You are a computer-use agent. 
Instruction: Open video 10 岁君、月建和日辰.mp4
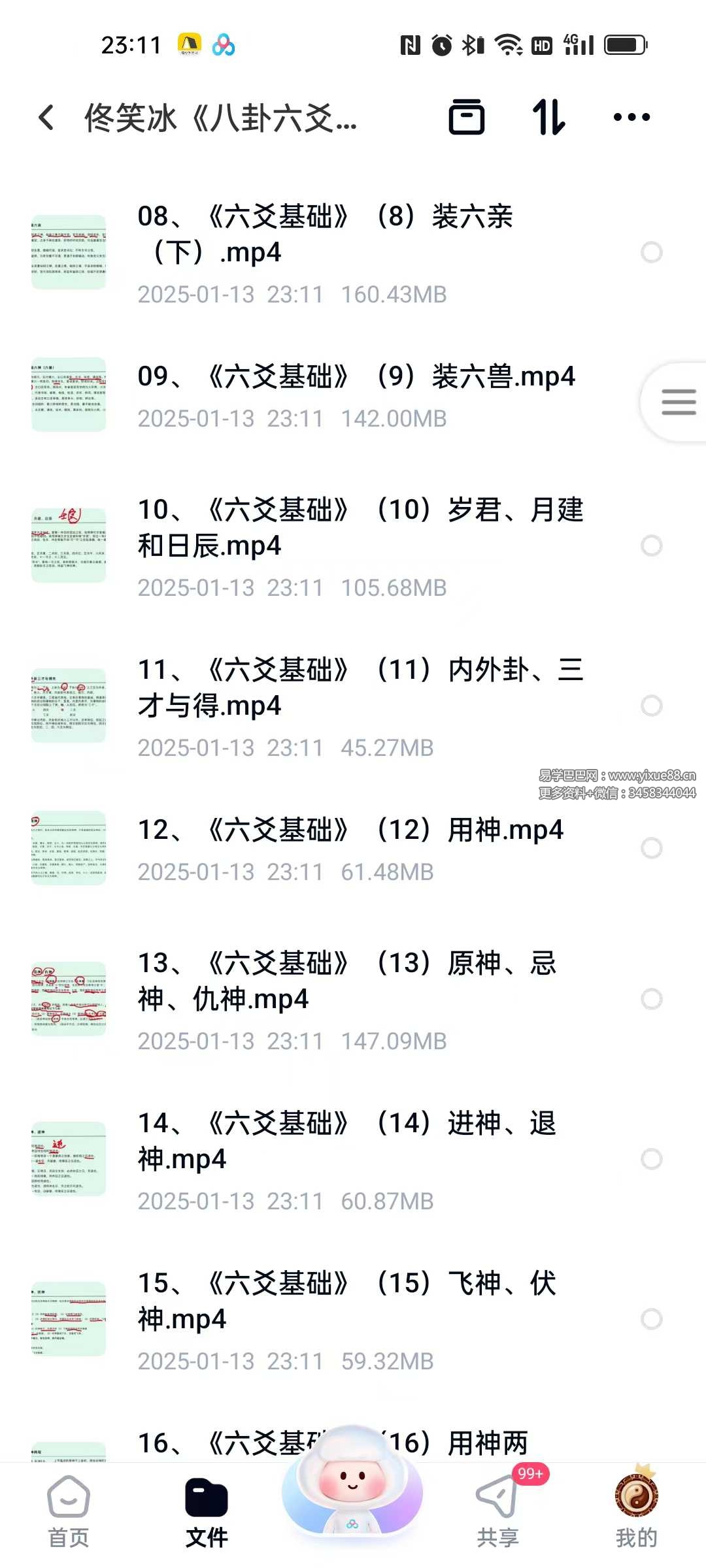pos(360,545)
